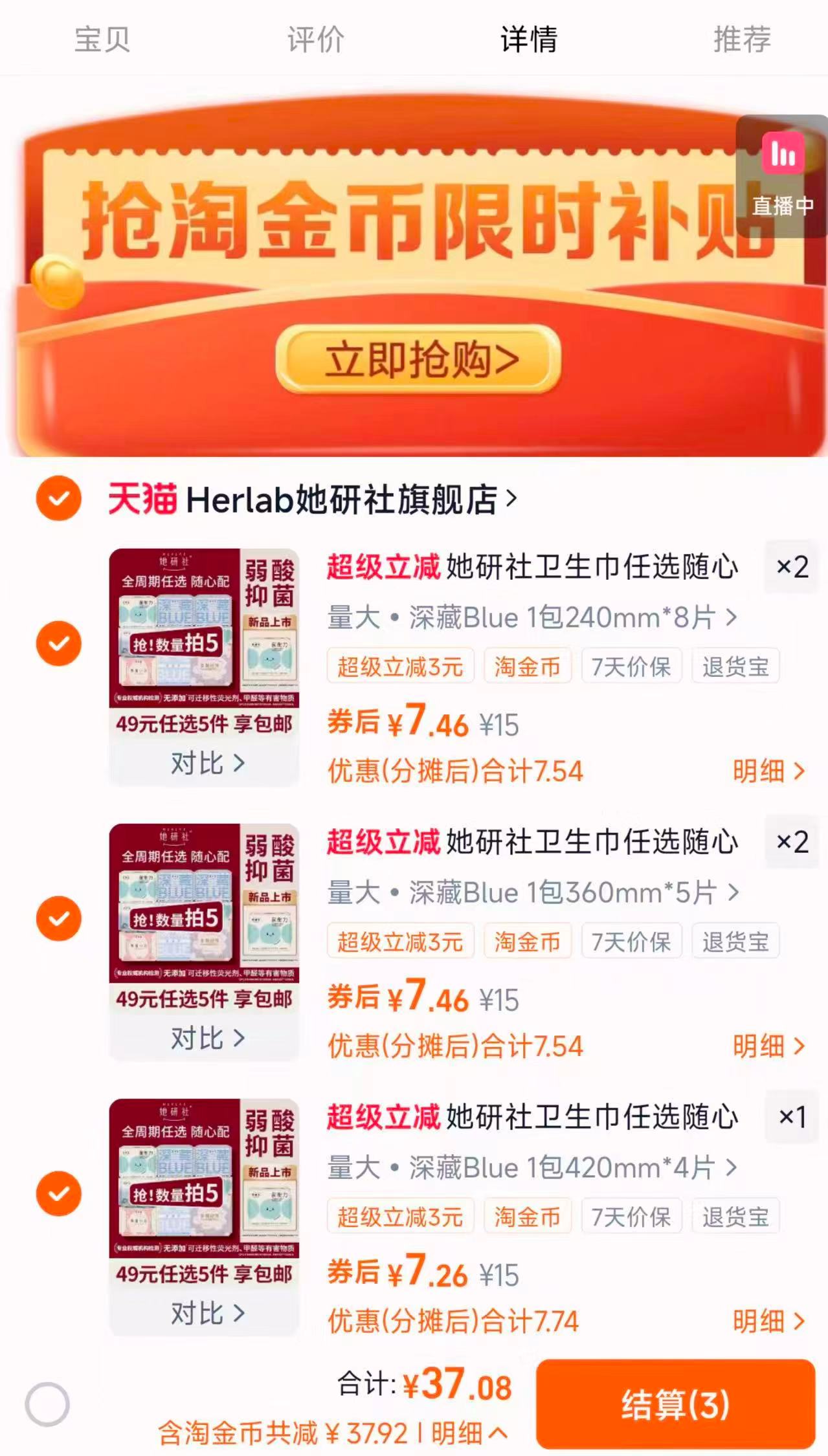Image resolution: width=828 pixels, height=1456 pixels.
Task: Tap the 淘金币 badge on the second item
Action: click(526, 942)
